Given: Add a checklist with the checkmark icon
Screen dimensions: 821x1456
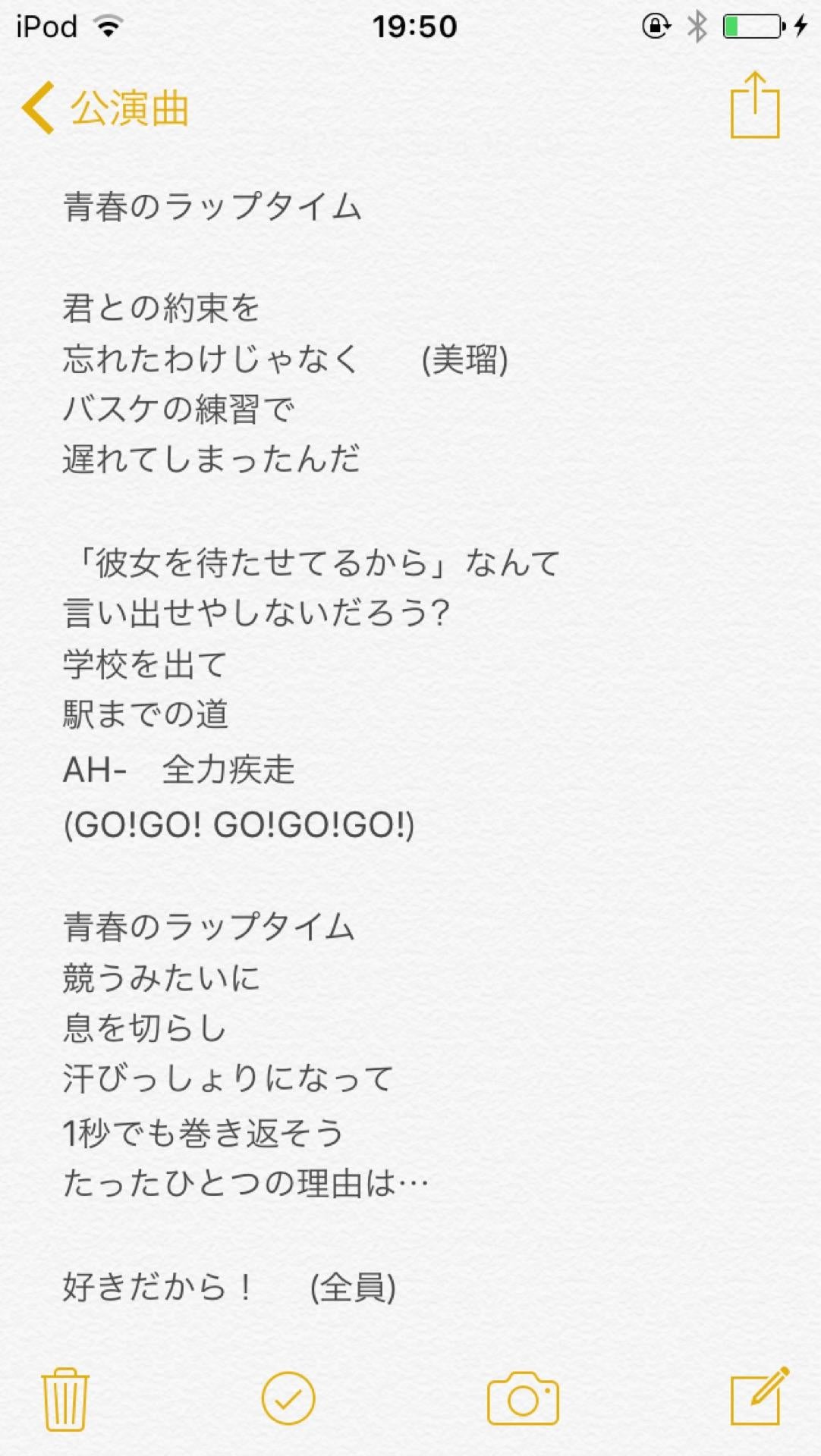Looking at the screenshot, I should 288,1399.
